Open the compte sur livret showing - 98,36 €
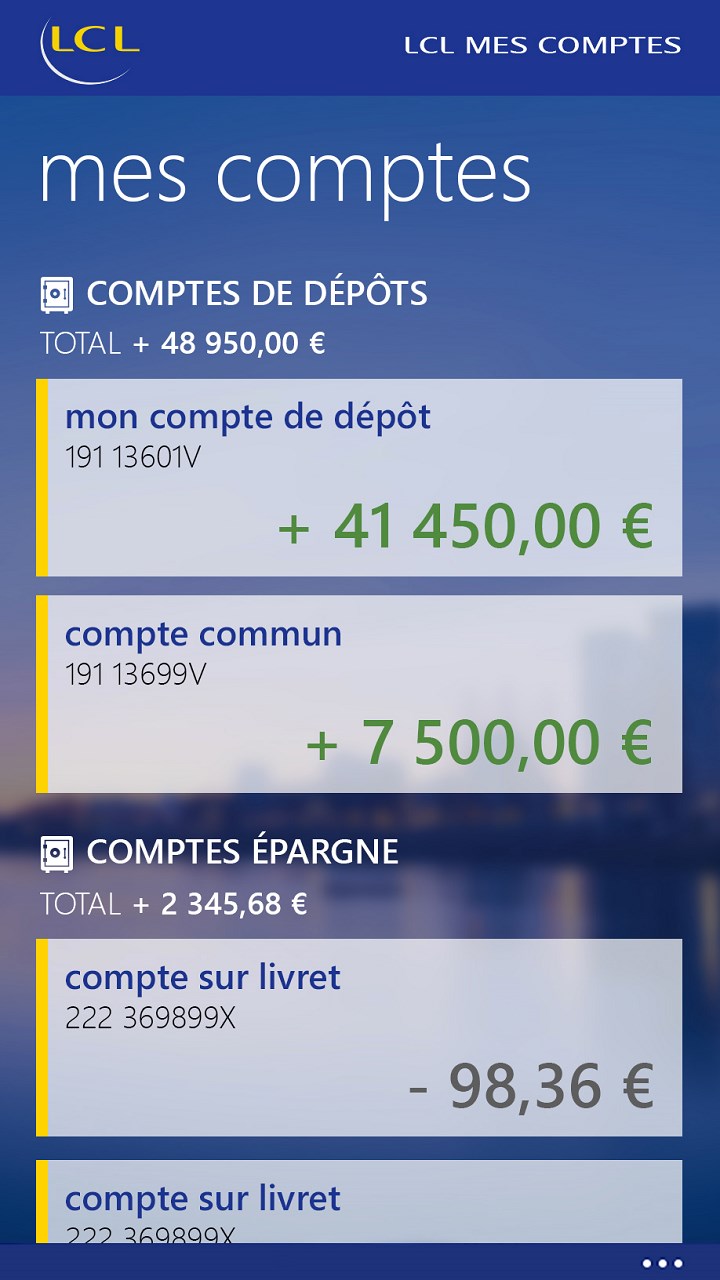Viewport: 720px width, 1280px height. (360, 1037)
